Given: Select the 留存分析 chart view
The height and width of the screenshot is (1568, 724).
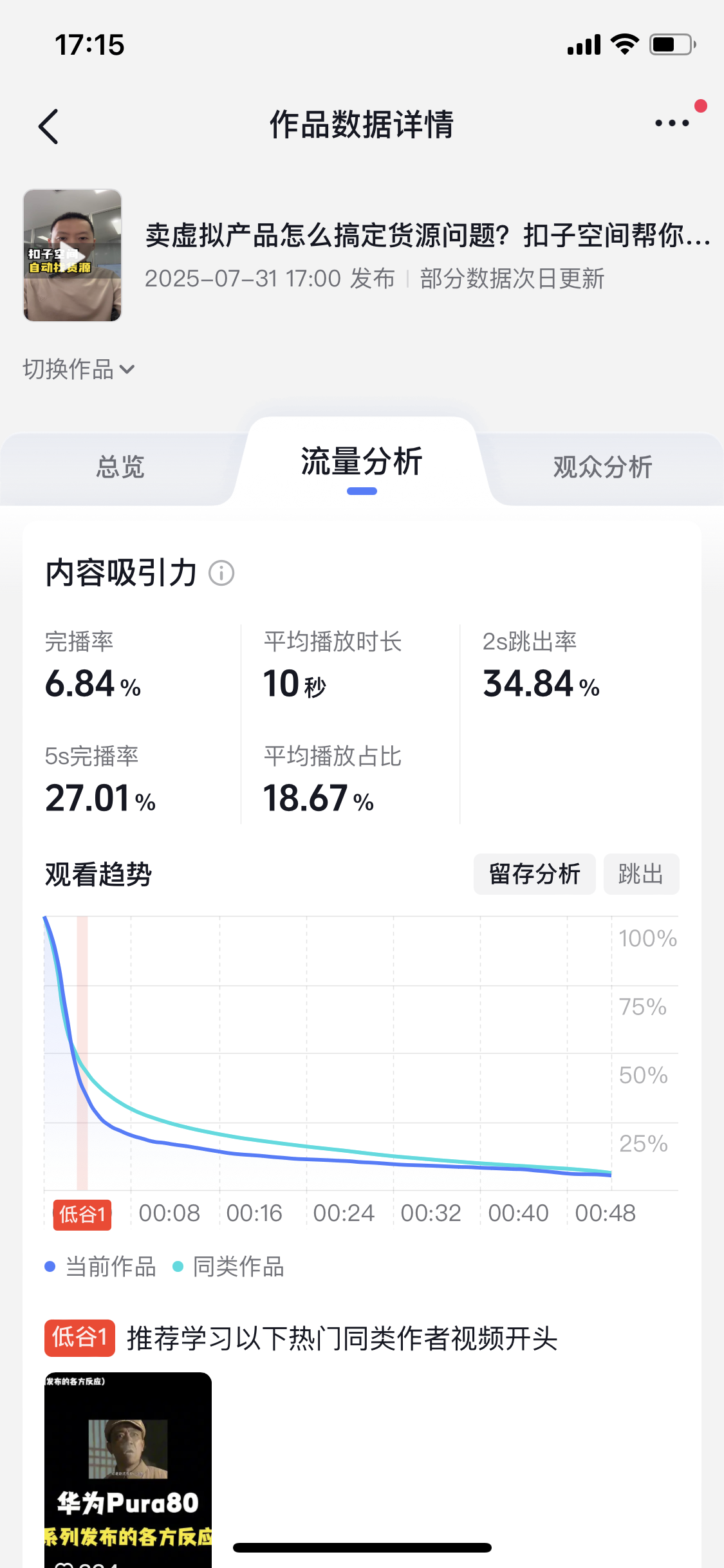Looking at the screenshot, I should coord(534,874).
